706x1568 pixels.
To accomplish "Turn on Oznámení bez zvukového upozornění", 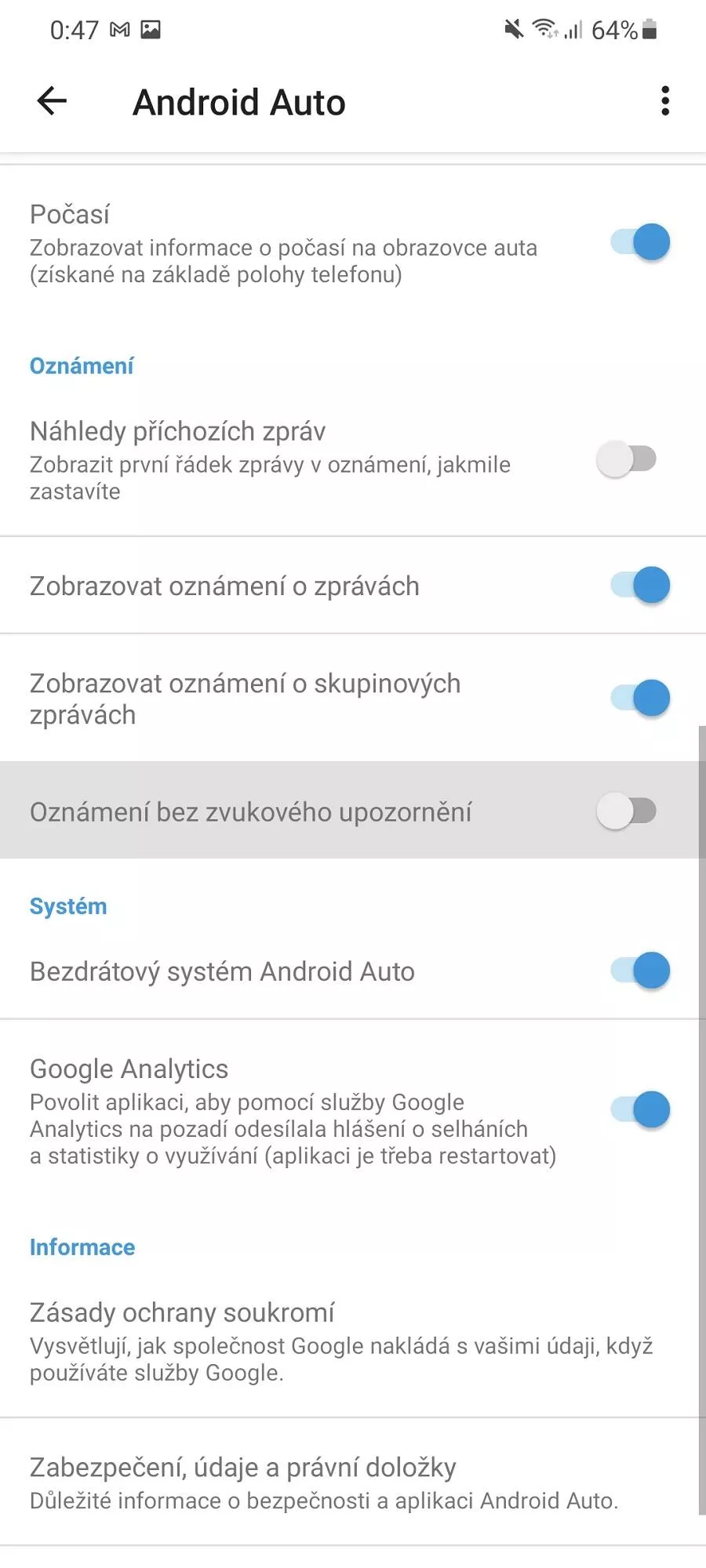I will (x=626, y=811).
